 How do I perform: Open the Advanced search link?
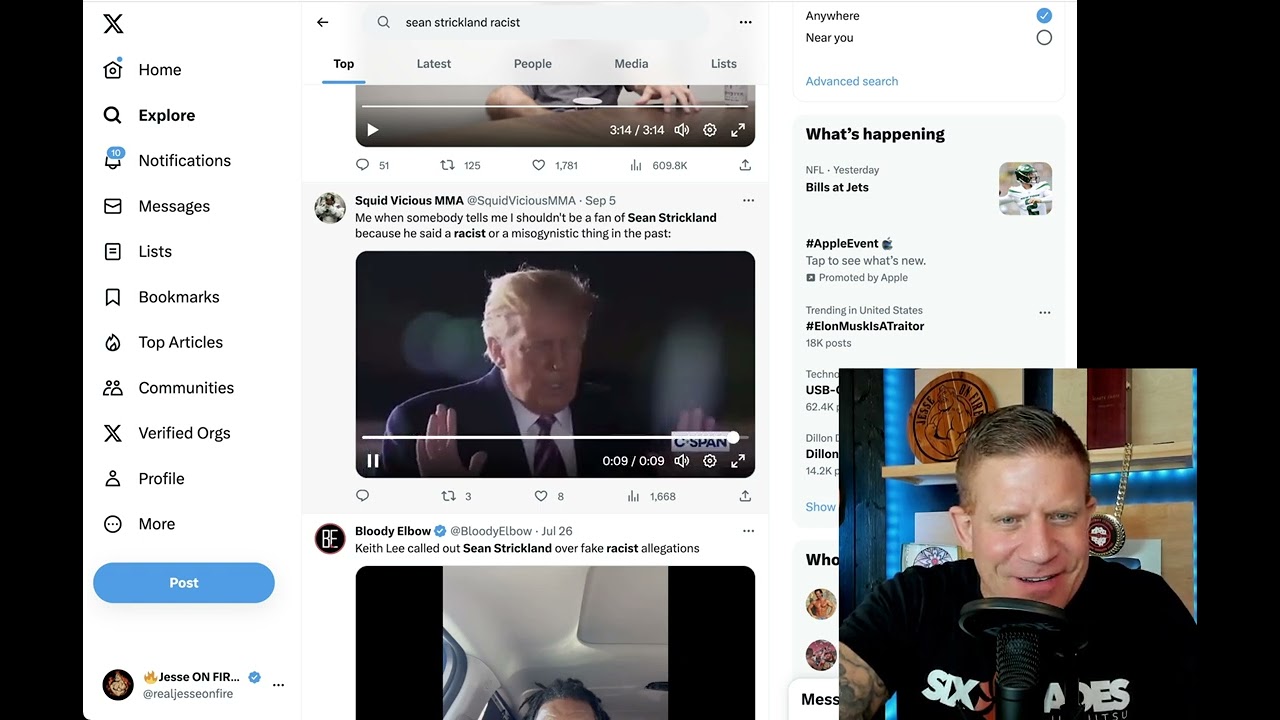852,81
